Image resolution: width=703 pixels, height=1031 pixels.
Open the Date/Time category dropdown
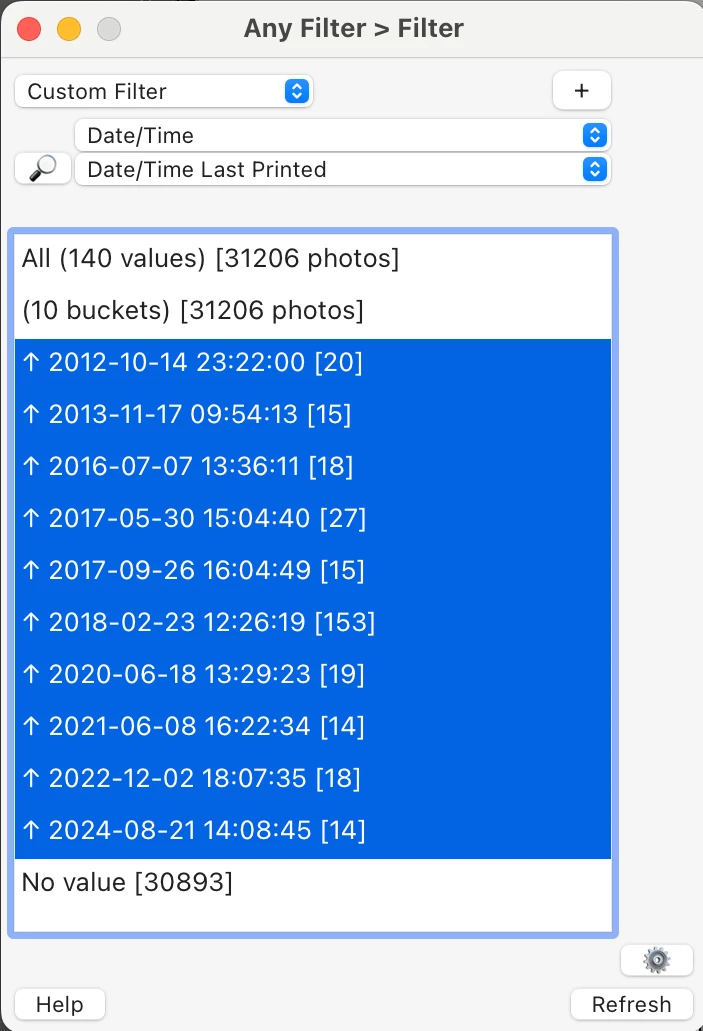342,135
